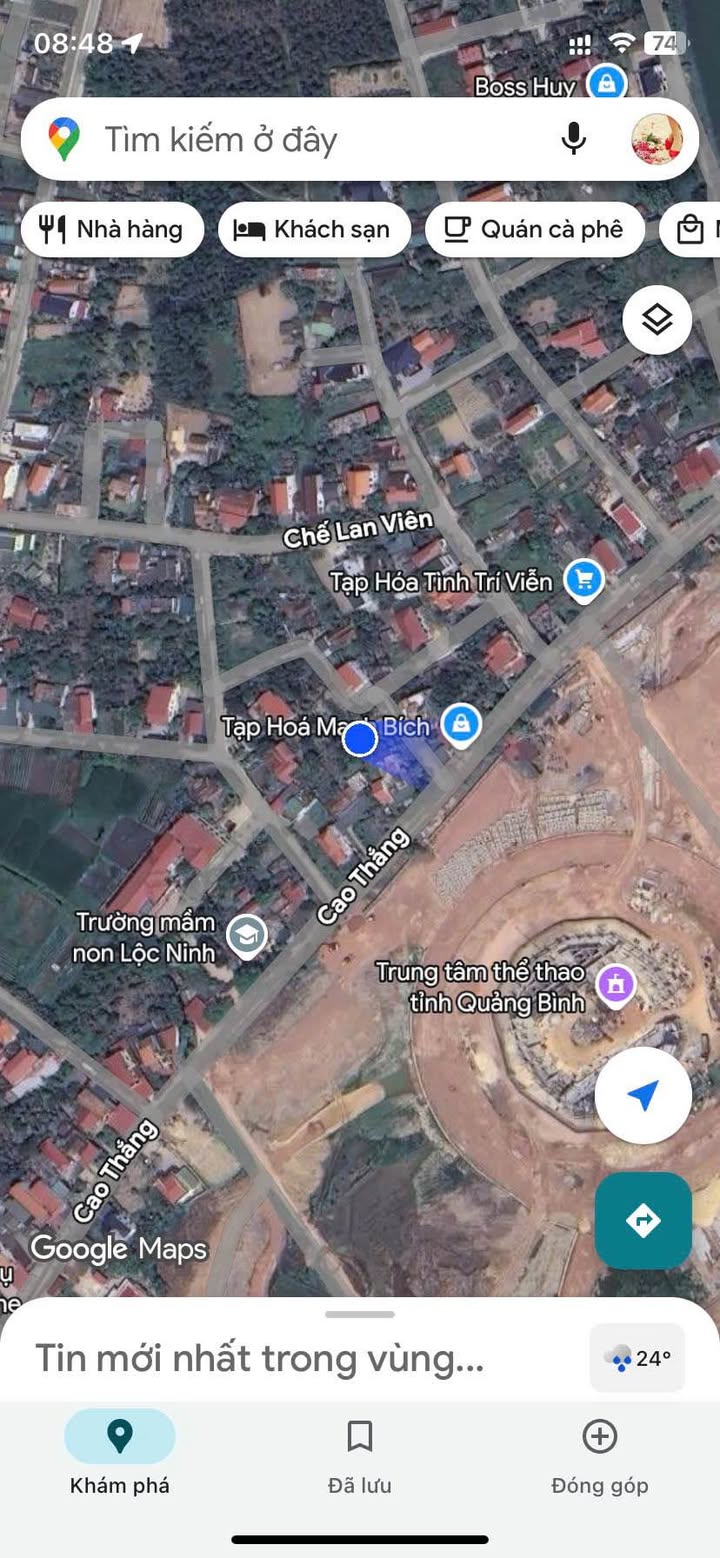Open the account profile picture
The width and height of the screenshot is (720, 1558).
(x=657, y=139)
